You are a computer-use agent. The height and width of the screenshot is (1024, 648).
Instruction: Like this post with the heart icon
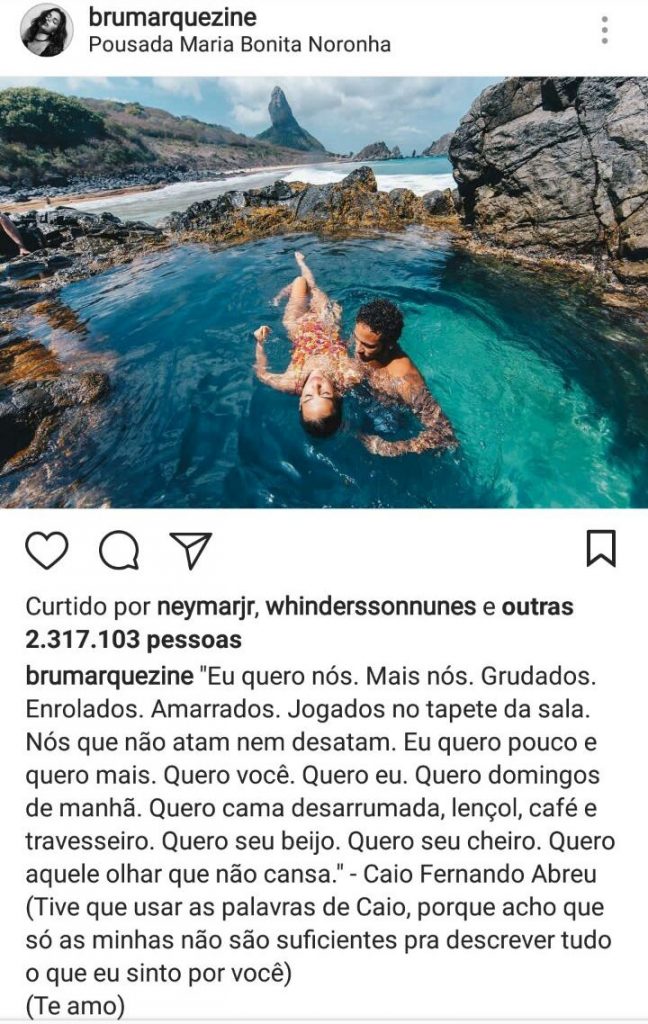click(x=47, y=550)
